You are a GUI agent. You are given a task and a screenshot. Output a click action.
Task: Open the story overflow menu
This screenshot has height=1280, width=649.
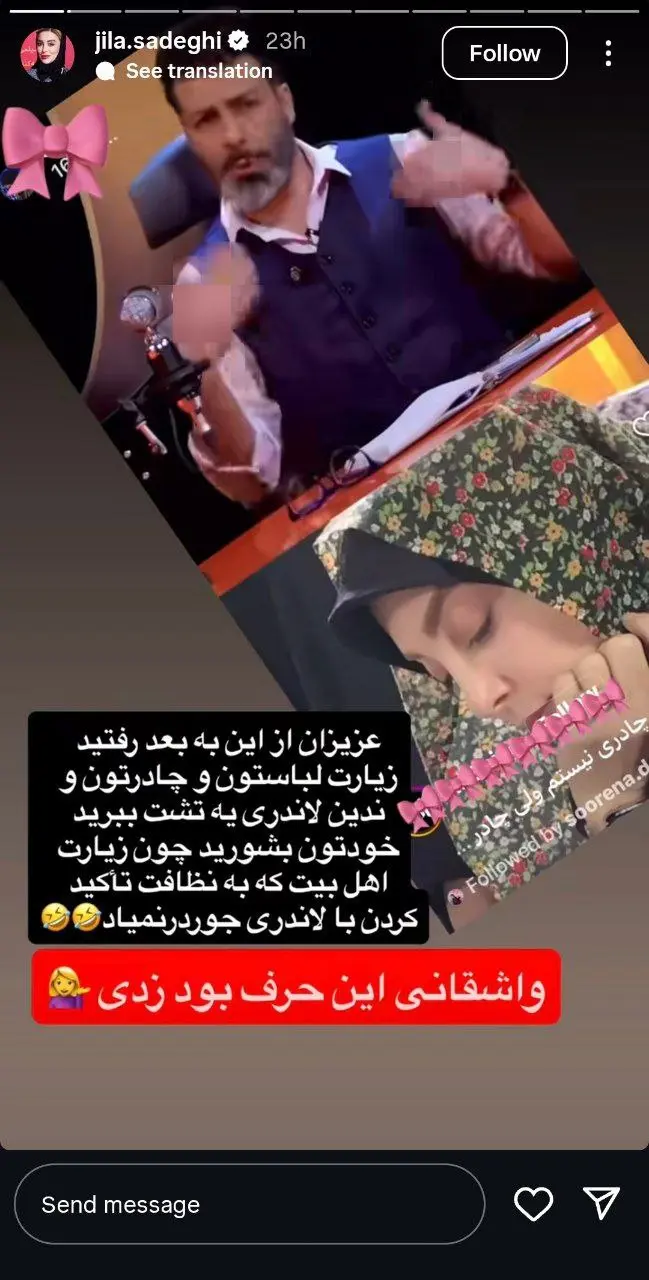tap(608, 53)
